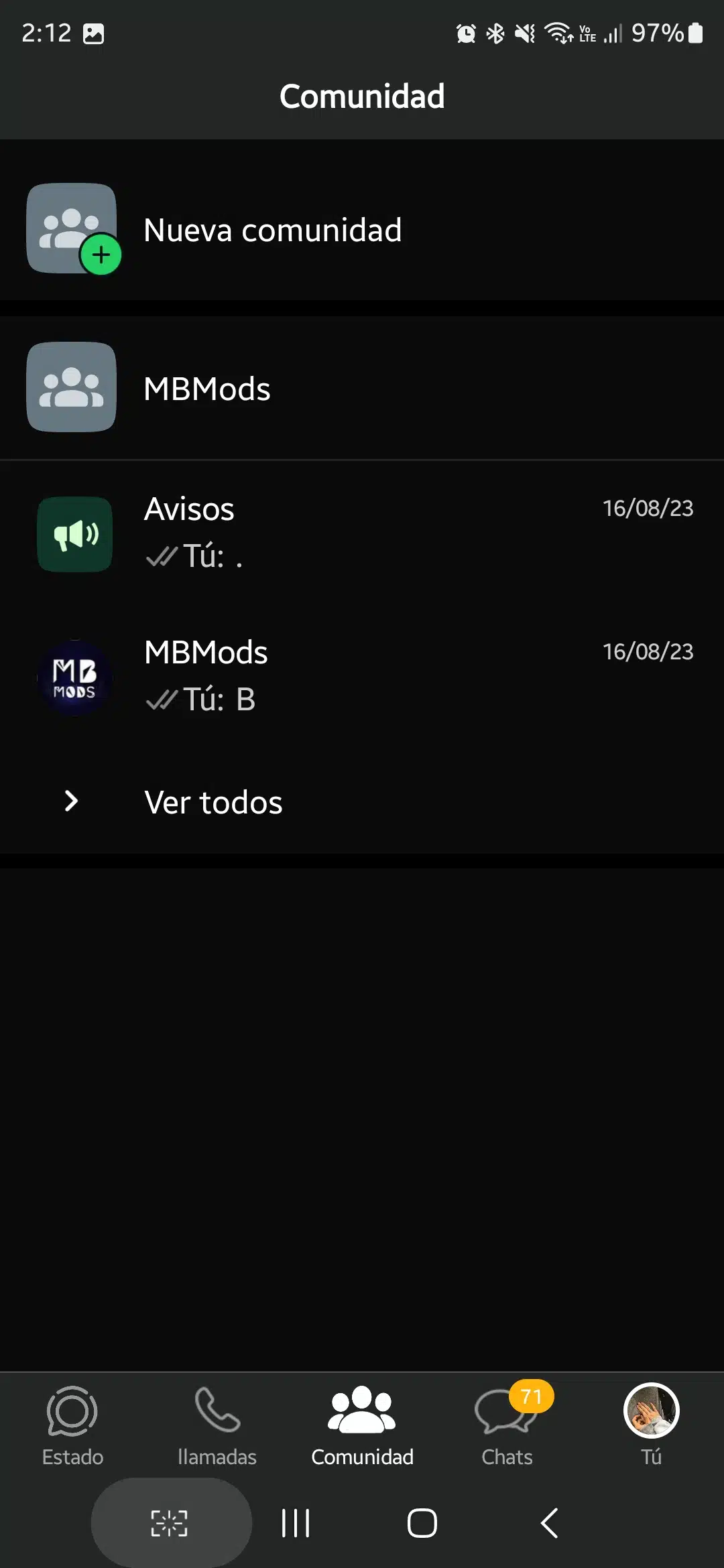Open the Nueva comunidad entry
Screen dimensions: 724x1568
[x=273, y=229]
